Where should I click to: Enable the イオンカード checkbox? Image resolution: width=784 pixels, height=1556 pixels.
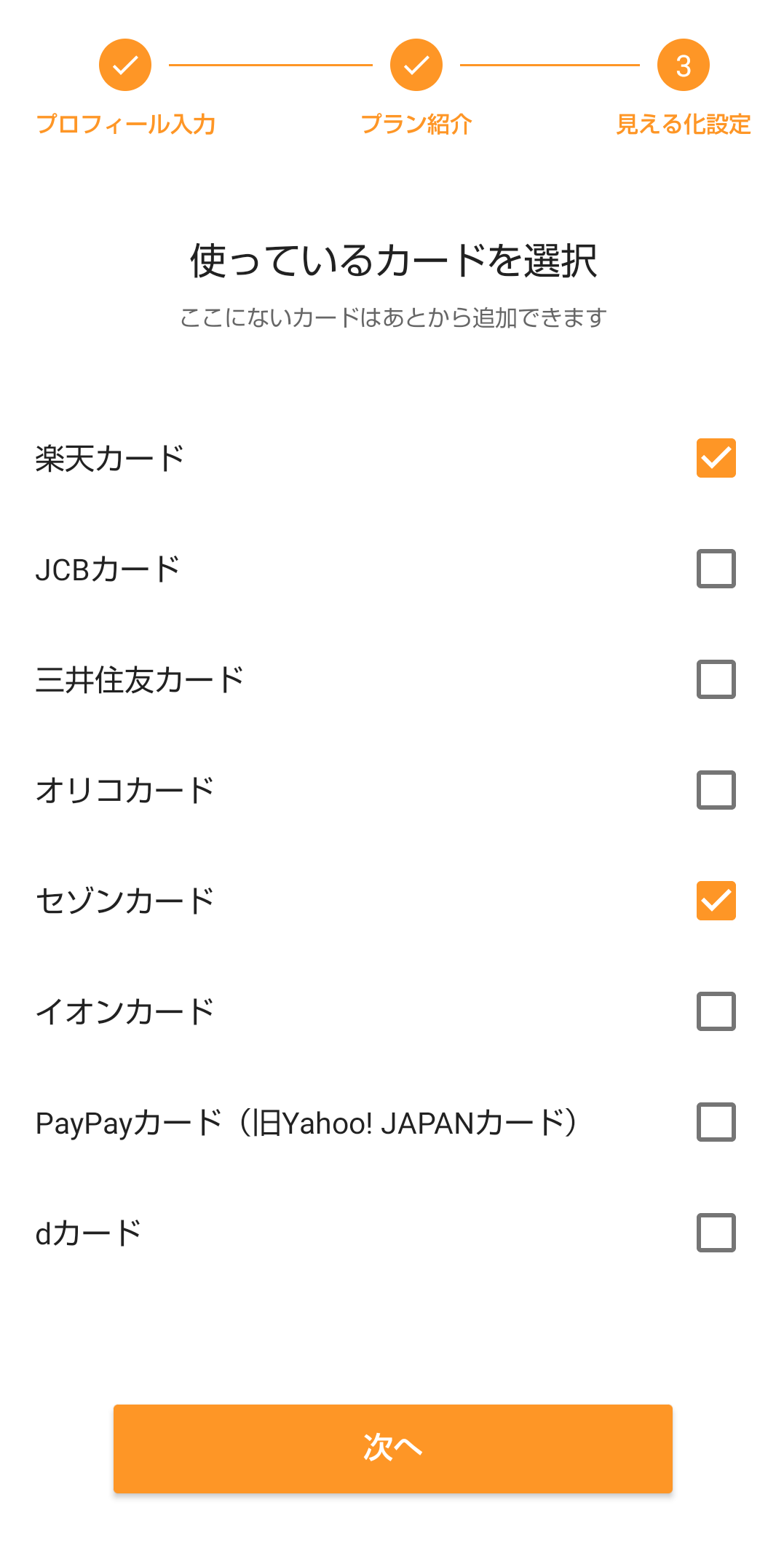click(x=716, y=1011)
